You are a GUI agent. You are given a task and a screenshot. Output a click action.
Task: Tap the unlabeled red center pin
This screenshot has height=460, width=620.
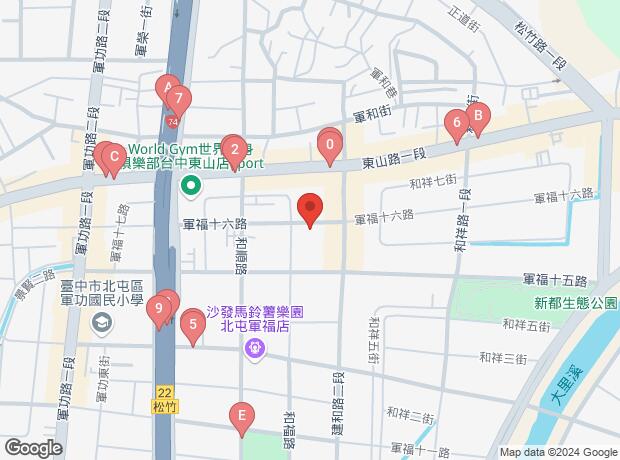click(x=310, y=208)
